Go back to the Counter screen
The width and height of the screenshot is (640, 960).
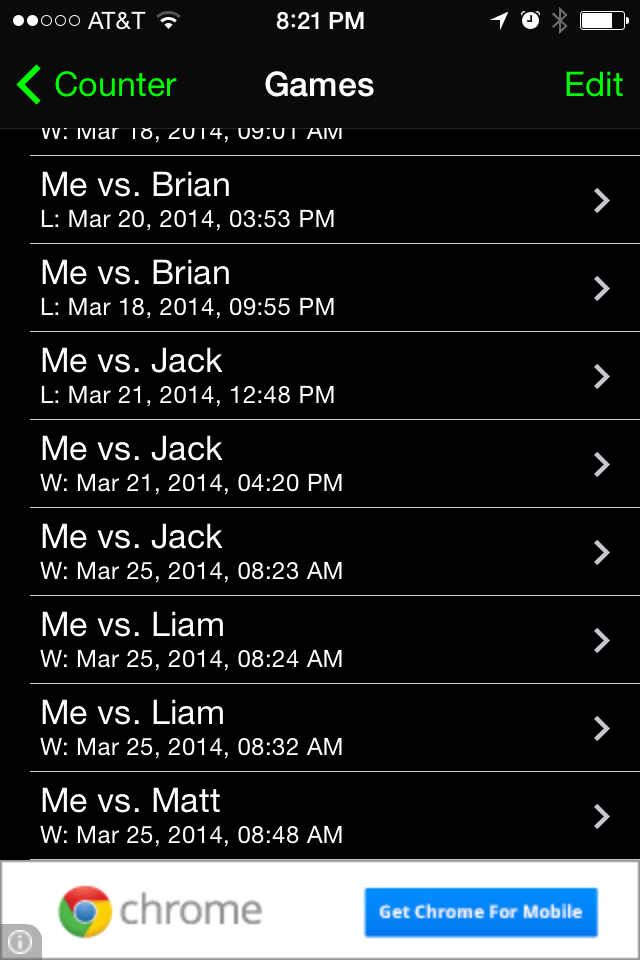pos(96,85)
